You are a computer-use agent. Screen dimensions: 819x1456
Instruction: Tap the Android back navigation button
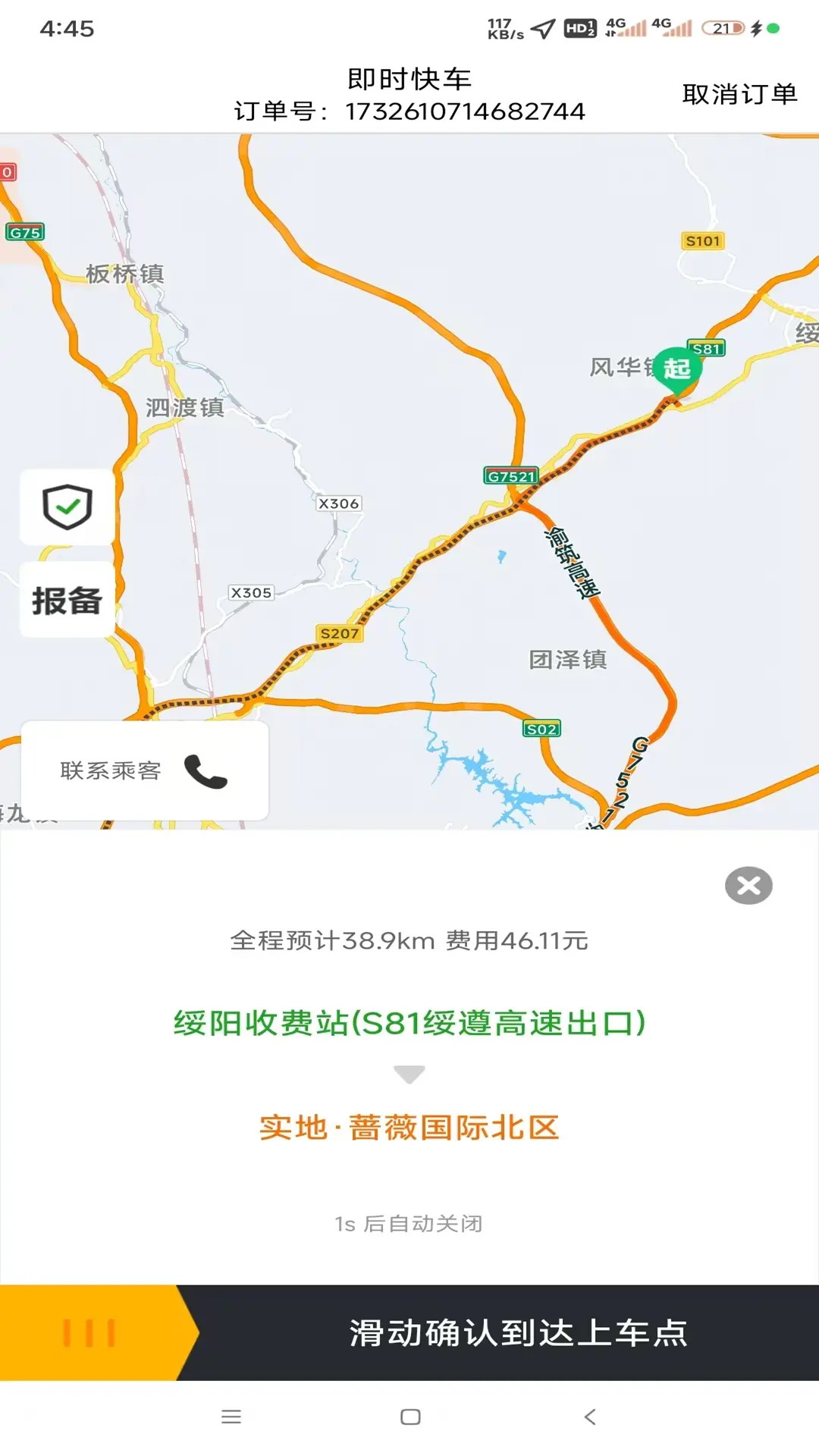pyautogui.click(x=590, y=1417)
